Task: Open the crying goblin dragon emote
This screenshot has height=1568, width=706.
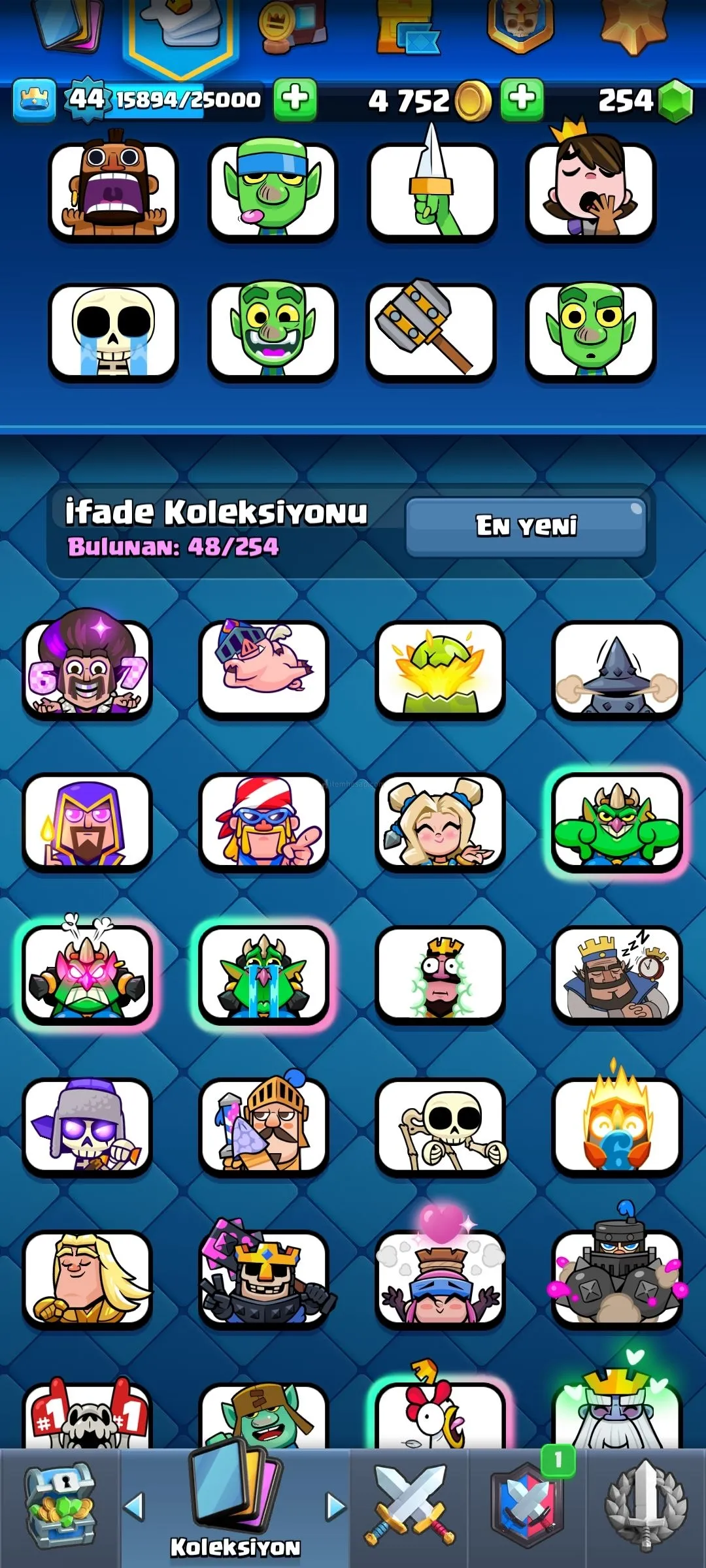Action: click(x=263, y=975)
